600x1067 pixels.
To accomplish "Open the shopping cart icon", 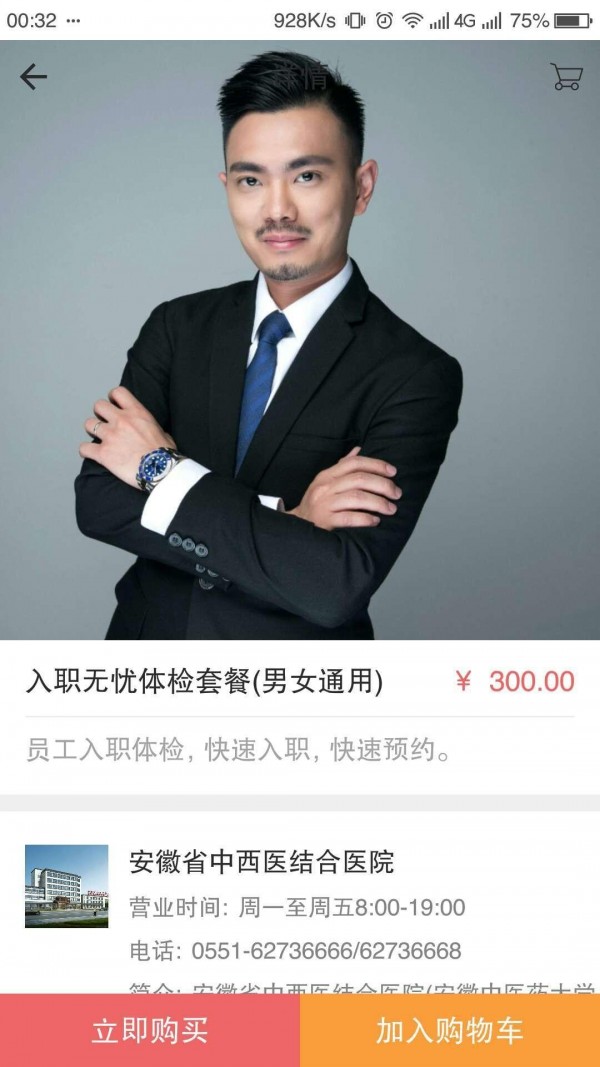I will (566, 77).
